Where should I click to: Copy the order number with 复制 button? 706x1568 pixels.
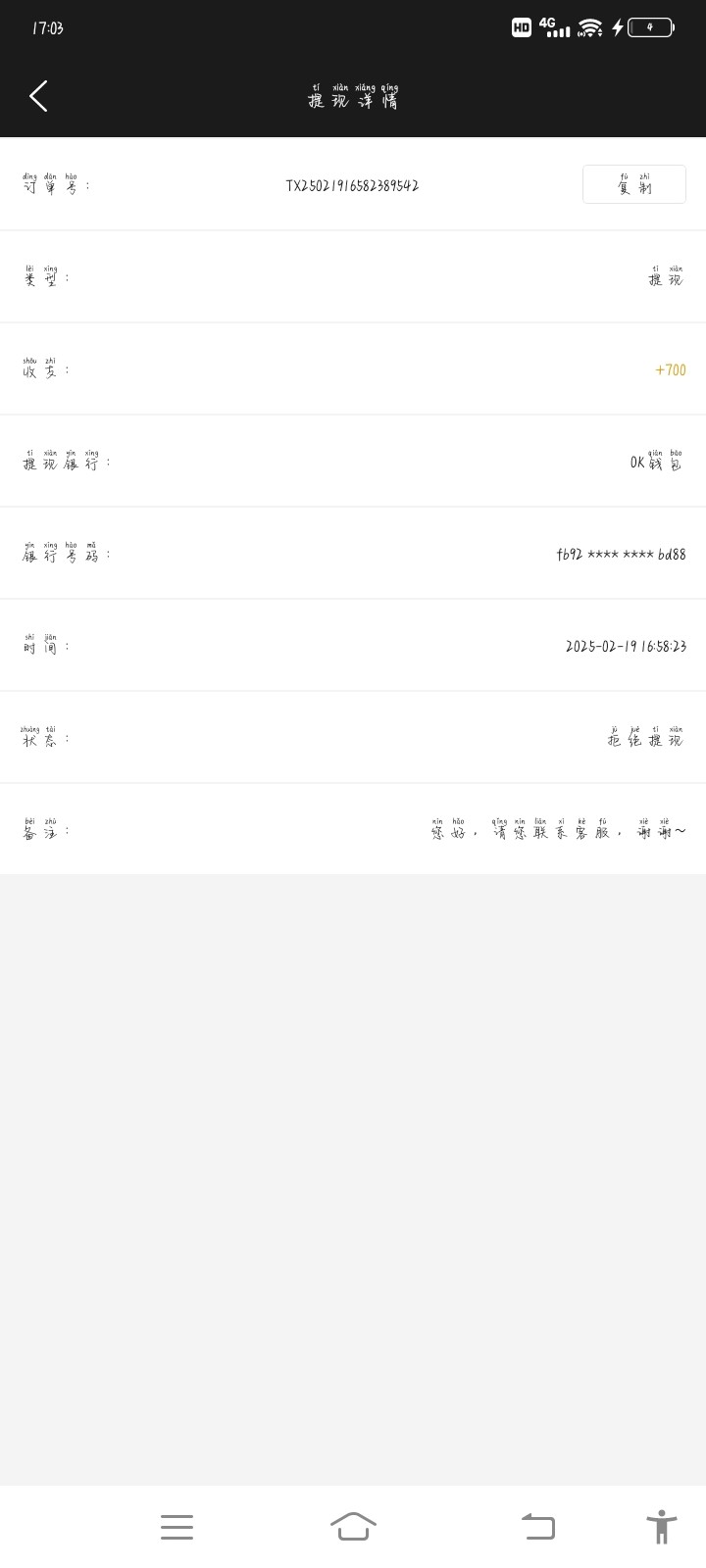click(x=633, y=184)
